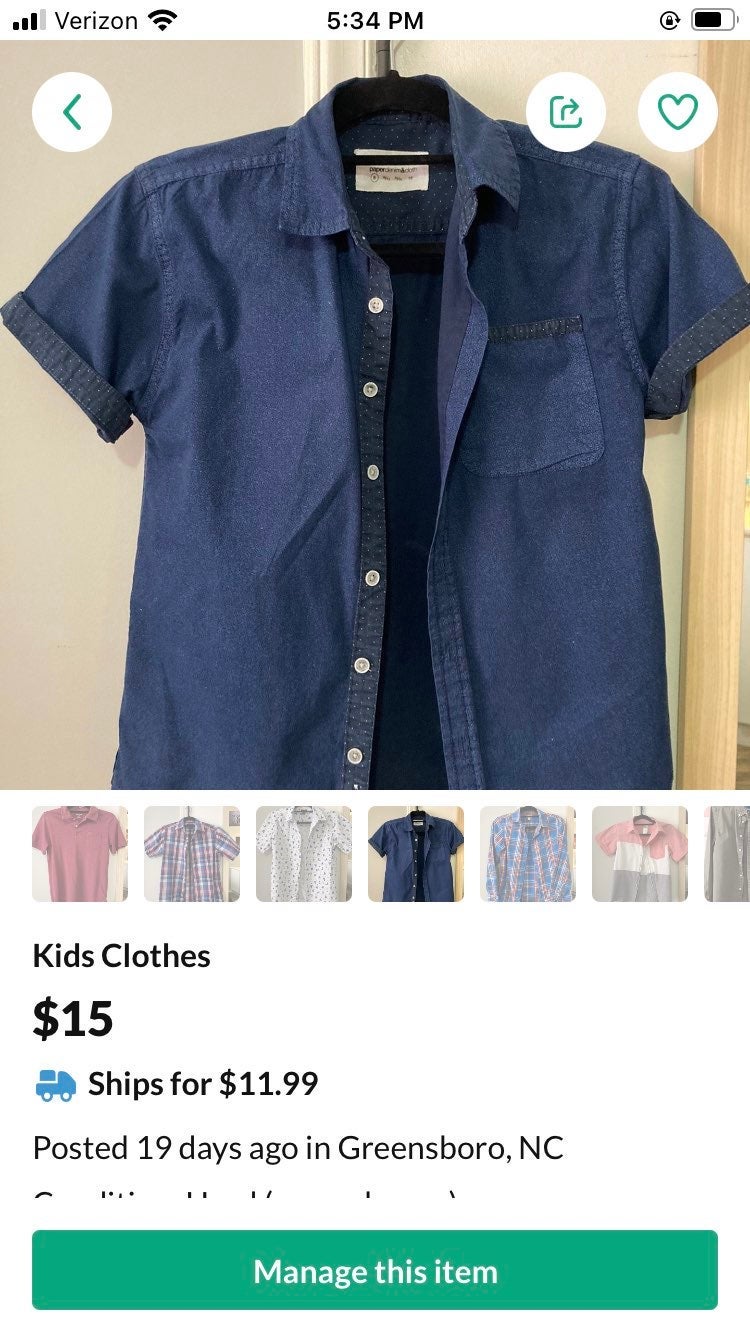
Task: View the pink polo shirt thumbnail
Action: tap(80, 854)
